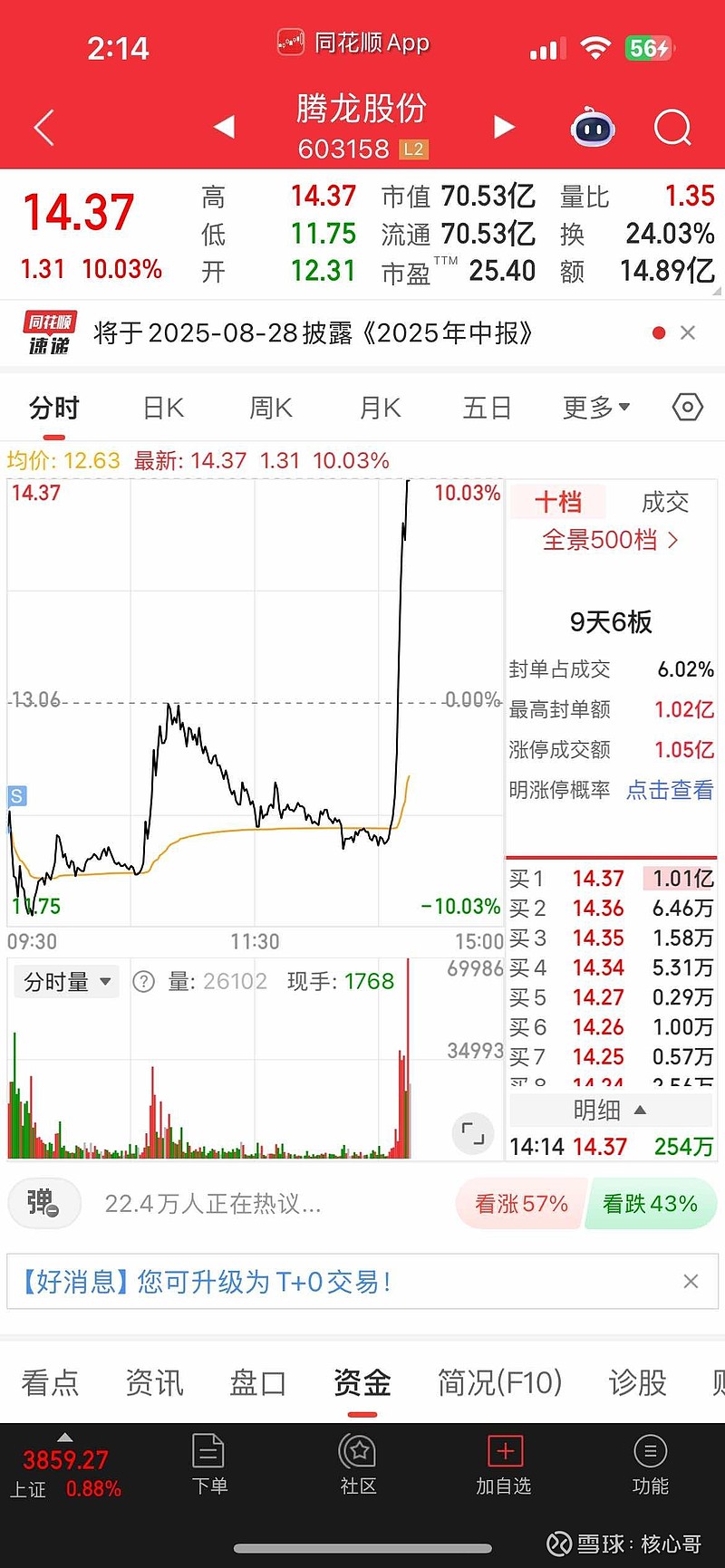Select the 周K chart tab
This screenshot has width=725, height=1568.
[x=271, y=408]
